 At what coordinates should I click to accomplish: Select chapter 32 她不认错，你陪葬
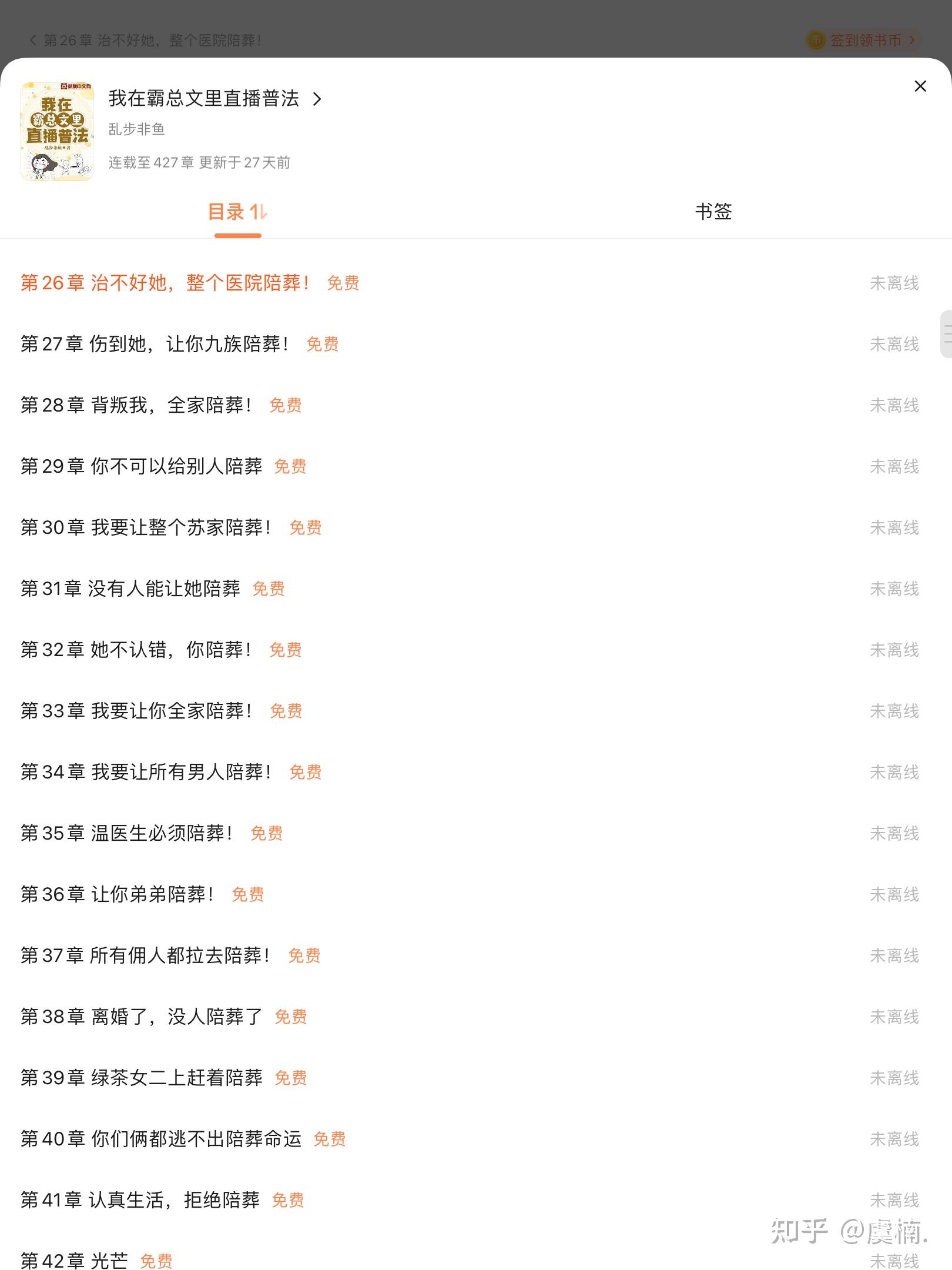point(476,650)
